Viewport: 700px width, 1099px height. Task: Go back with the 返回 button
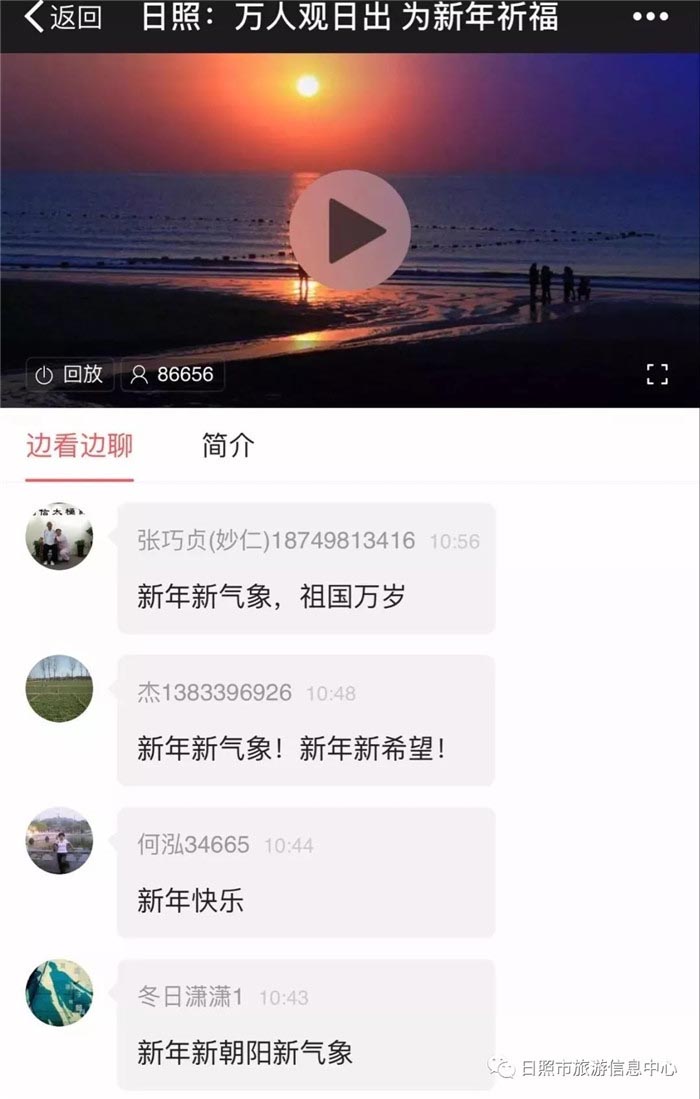pyautogui.click(x=62, y=18)
